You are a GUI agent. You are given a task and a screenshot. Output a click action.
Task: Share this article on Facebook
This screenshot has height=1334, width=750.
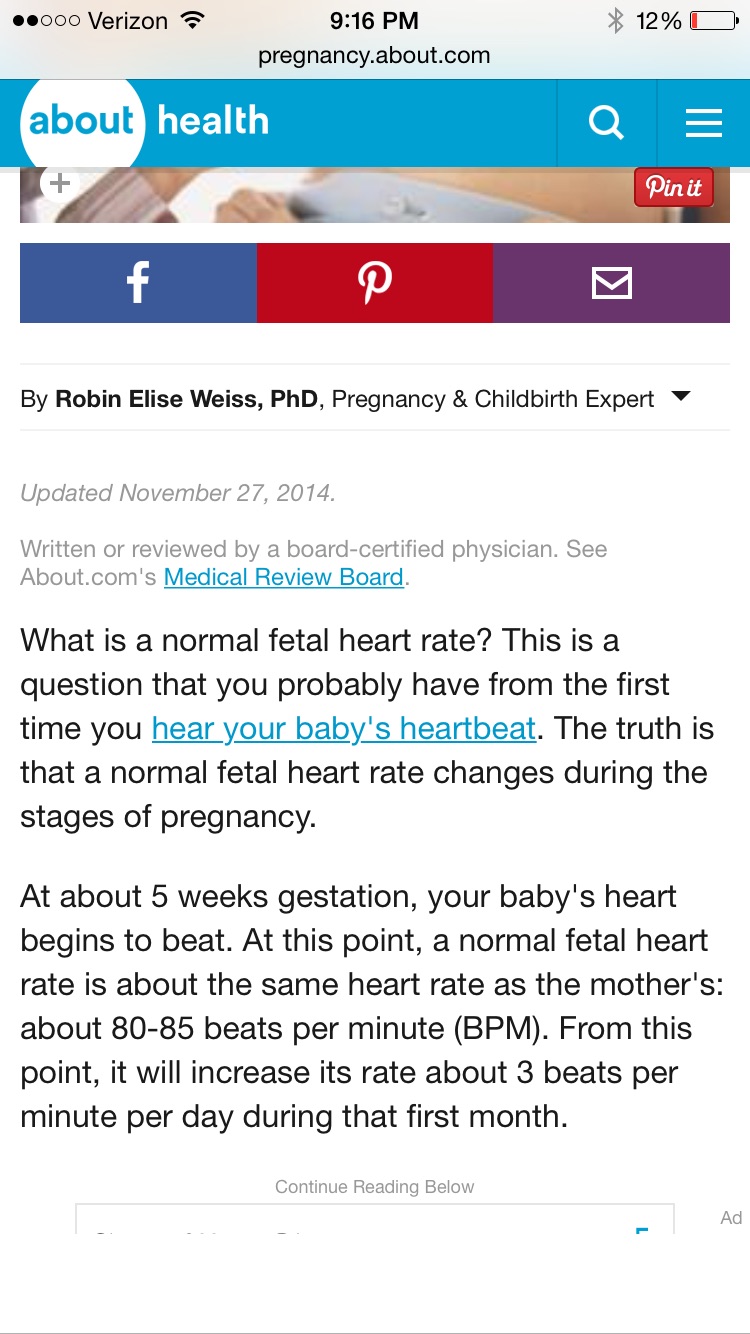138,283
